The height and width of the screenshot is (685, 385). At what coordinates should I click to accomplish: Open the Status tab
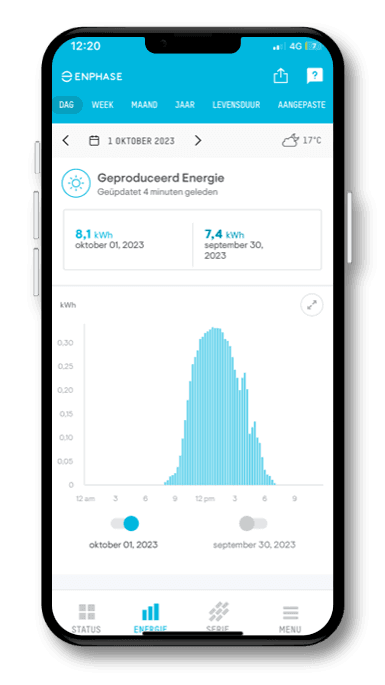87,619
